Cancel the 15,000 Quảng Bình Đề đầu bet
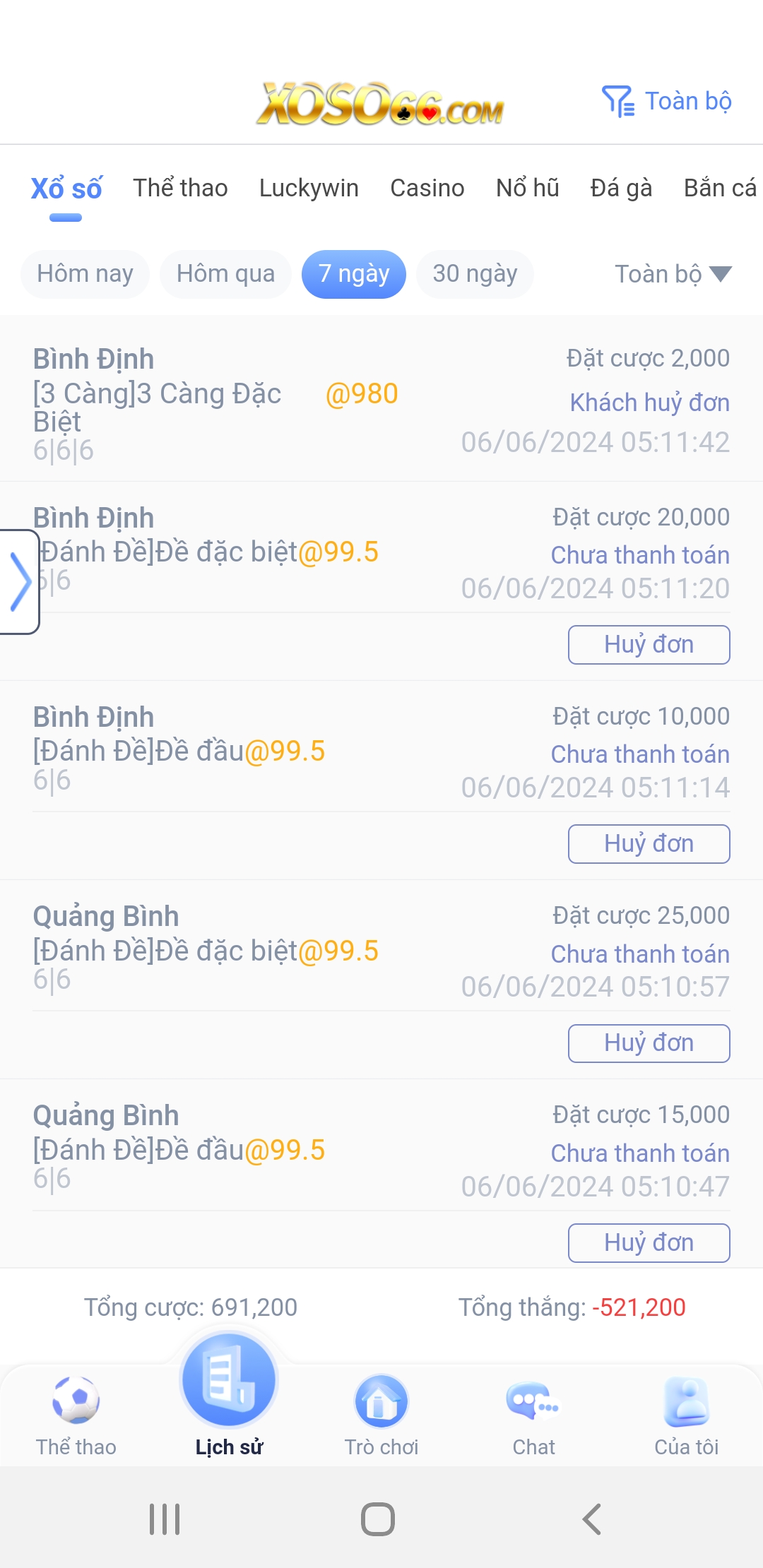The width and height of the screenshot is (763, 1568). click(649, 1243)
